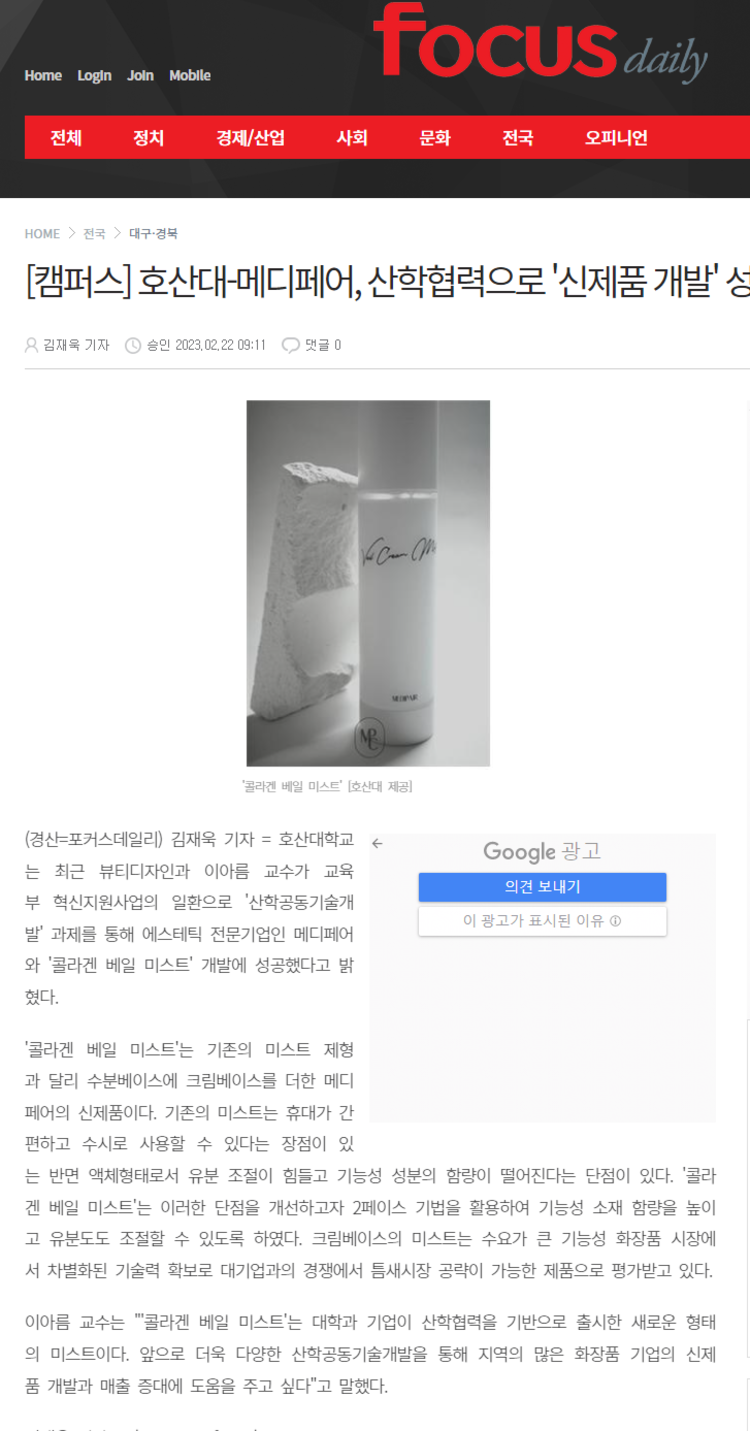This screenshot has height=1431, width=750.
Task: Switch to the 사회 section
Action: tap(352, 138)
